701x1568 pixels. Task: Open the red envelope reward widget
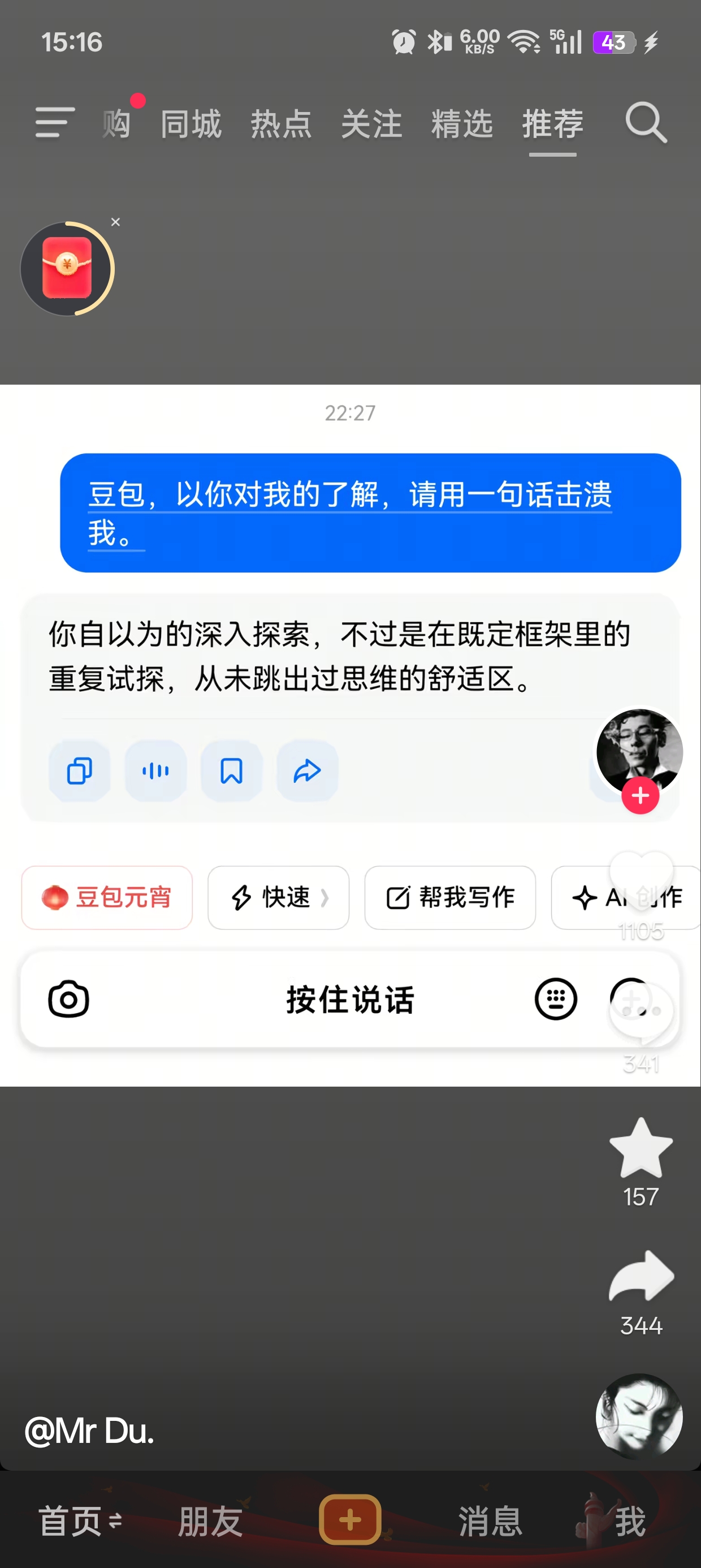(x=67, y=269)
